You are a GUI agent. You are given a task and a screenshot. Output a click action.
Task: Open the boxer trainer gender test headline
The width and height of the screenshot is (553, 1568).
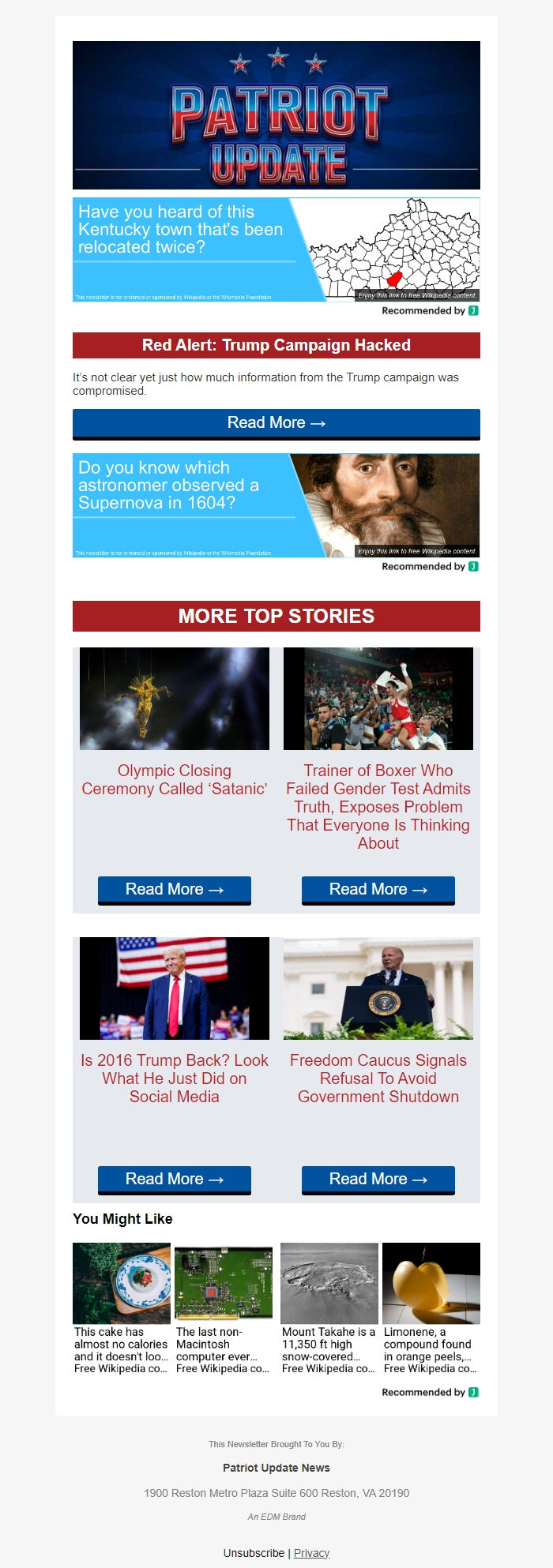click(x=378, y=806)
